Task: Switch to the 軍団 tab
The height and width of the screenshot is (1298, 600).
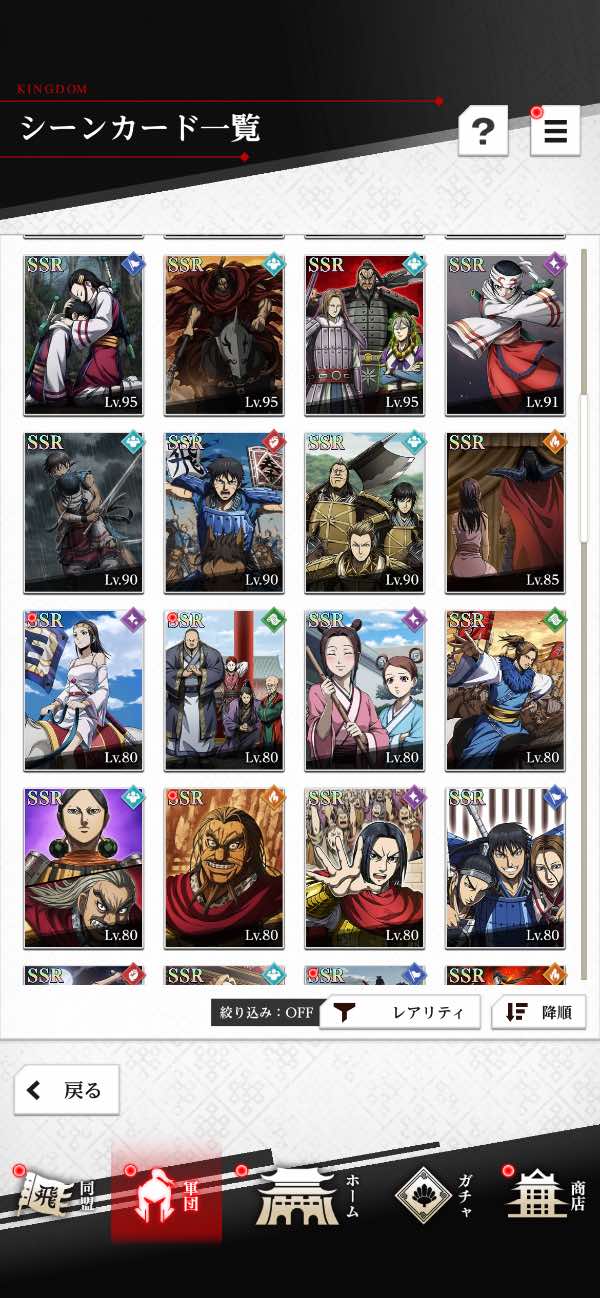Action: coord(166,1195)
